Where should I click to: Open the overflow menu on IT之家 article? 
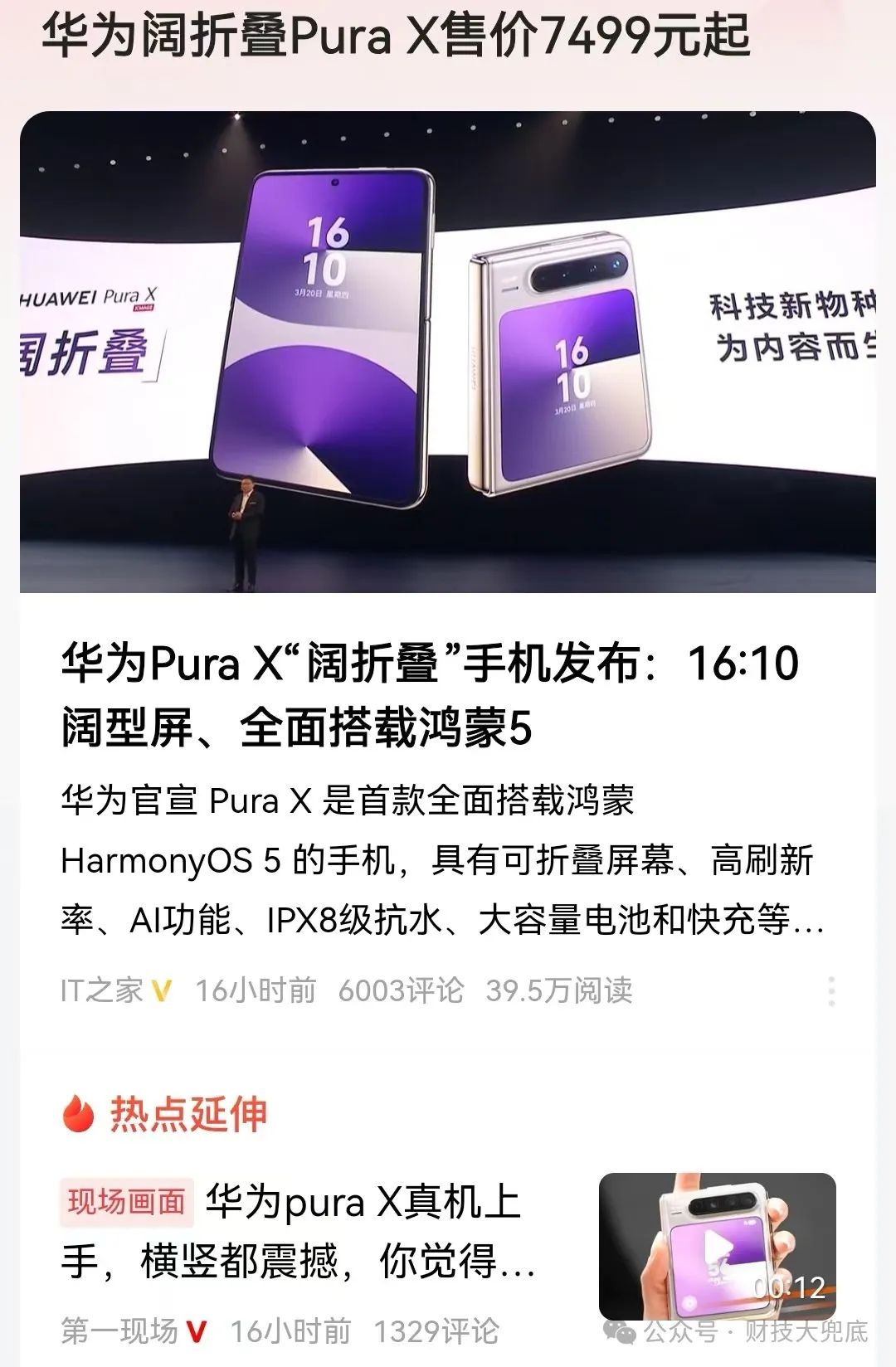(x=831, y=990)
